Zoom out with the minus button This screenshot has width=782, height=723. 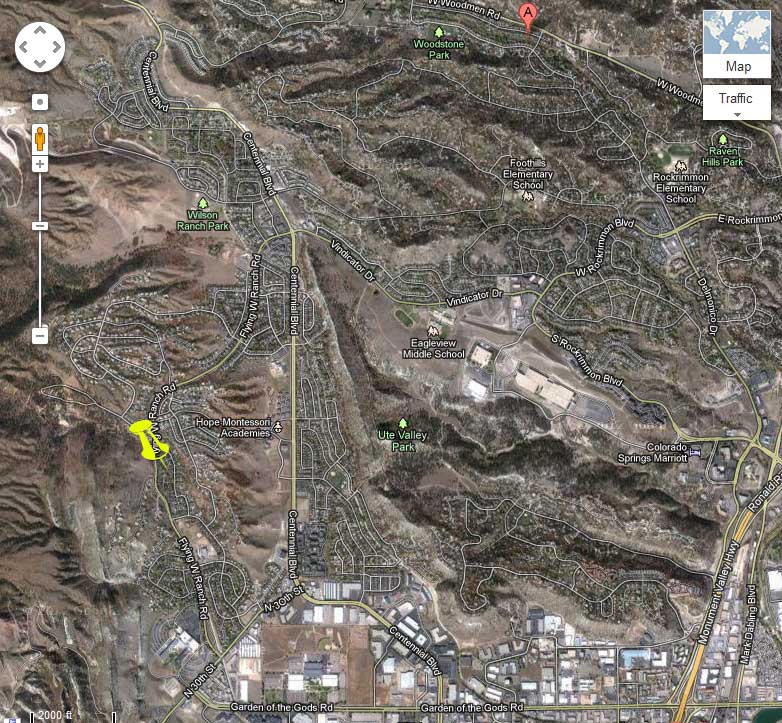coord(40,336)
